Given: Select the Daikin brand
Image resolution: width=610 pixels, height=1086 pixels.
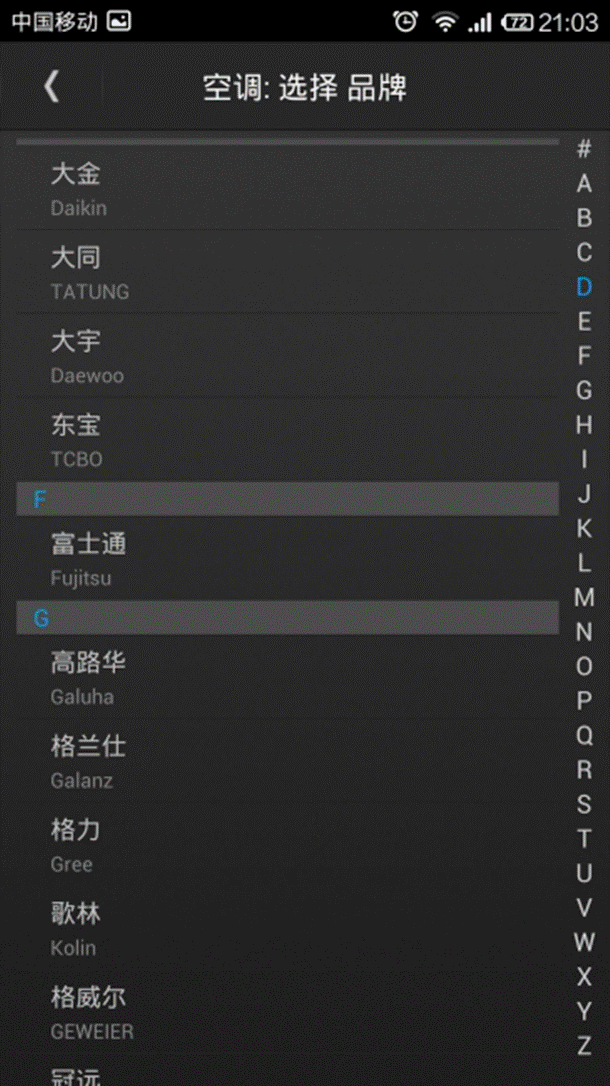Looking at the screenshot, I should pos(287,188).
